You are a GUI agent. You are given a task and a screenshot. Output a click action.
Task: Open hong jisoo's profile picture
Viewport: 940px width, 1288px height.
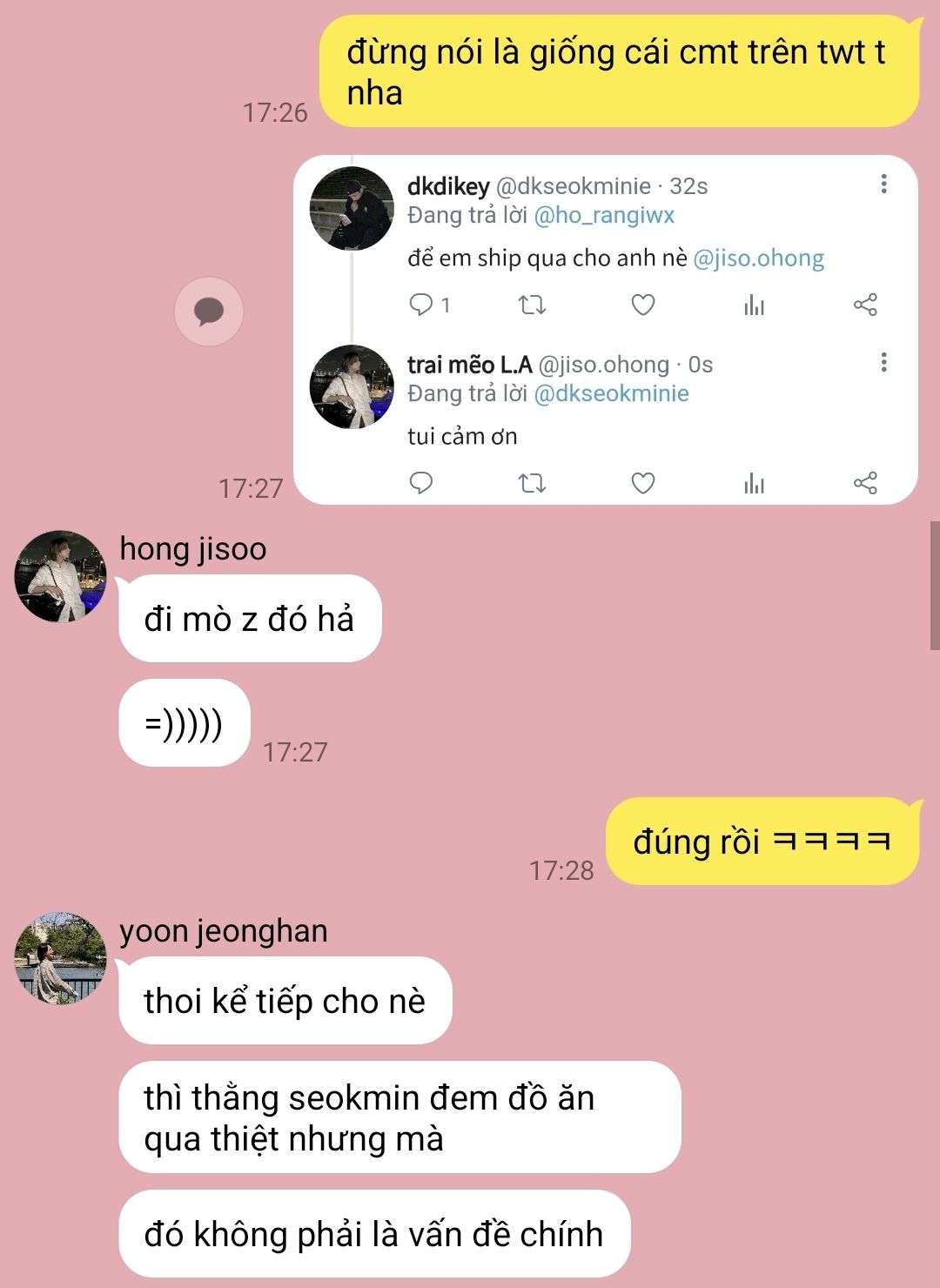coord(60,576)
